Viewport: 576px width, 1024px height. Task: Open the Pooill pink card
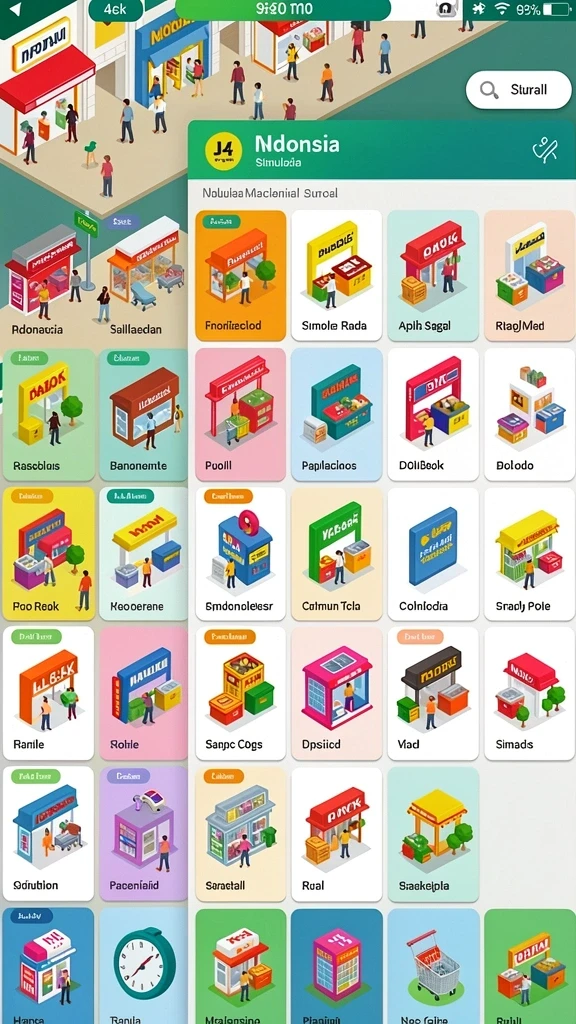click(x=240, y=415)
